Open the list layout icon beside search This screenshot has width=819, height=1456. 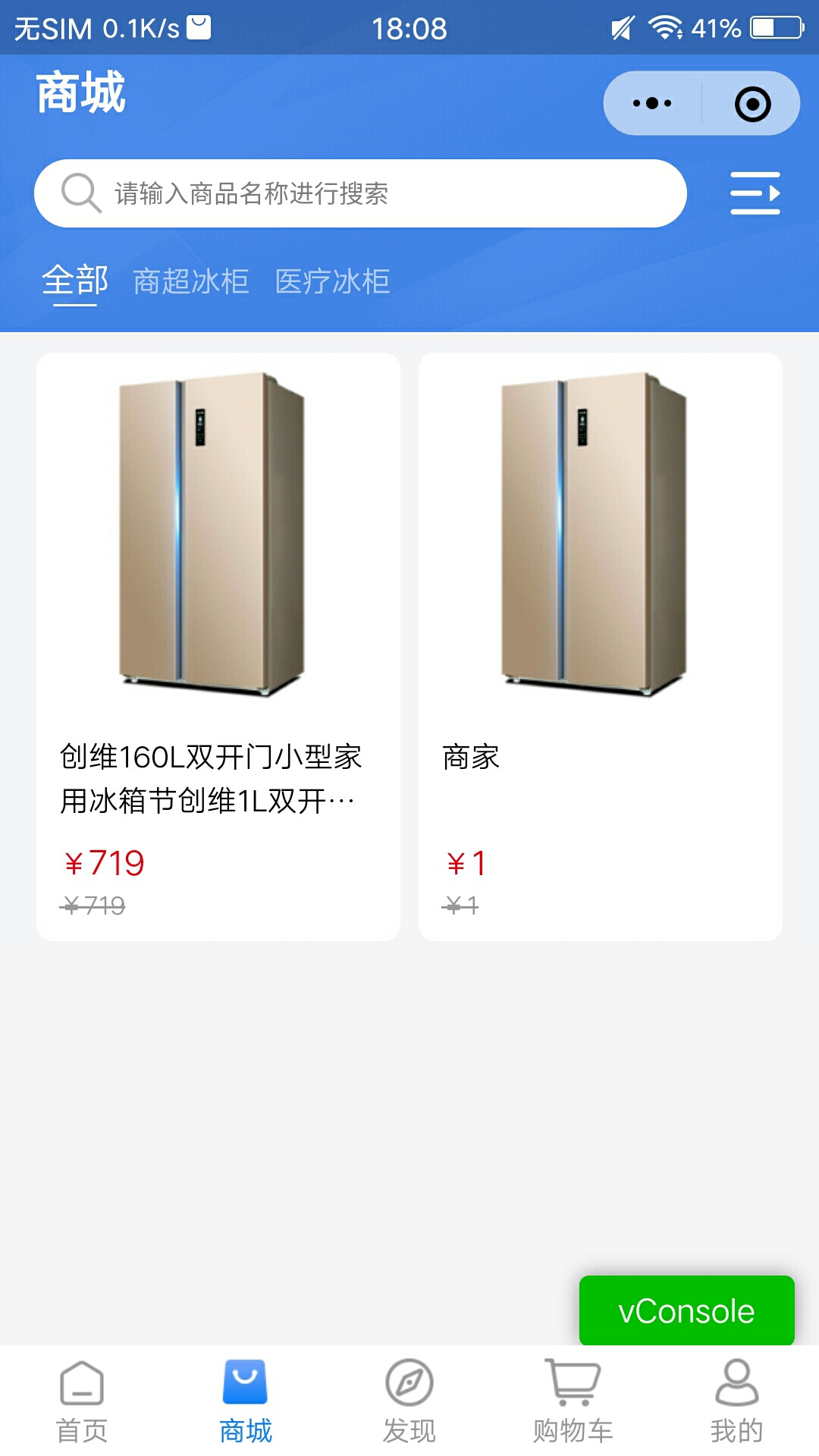pos(755,193)
